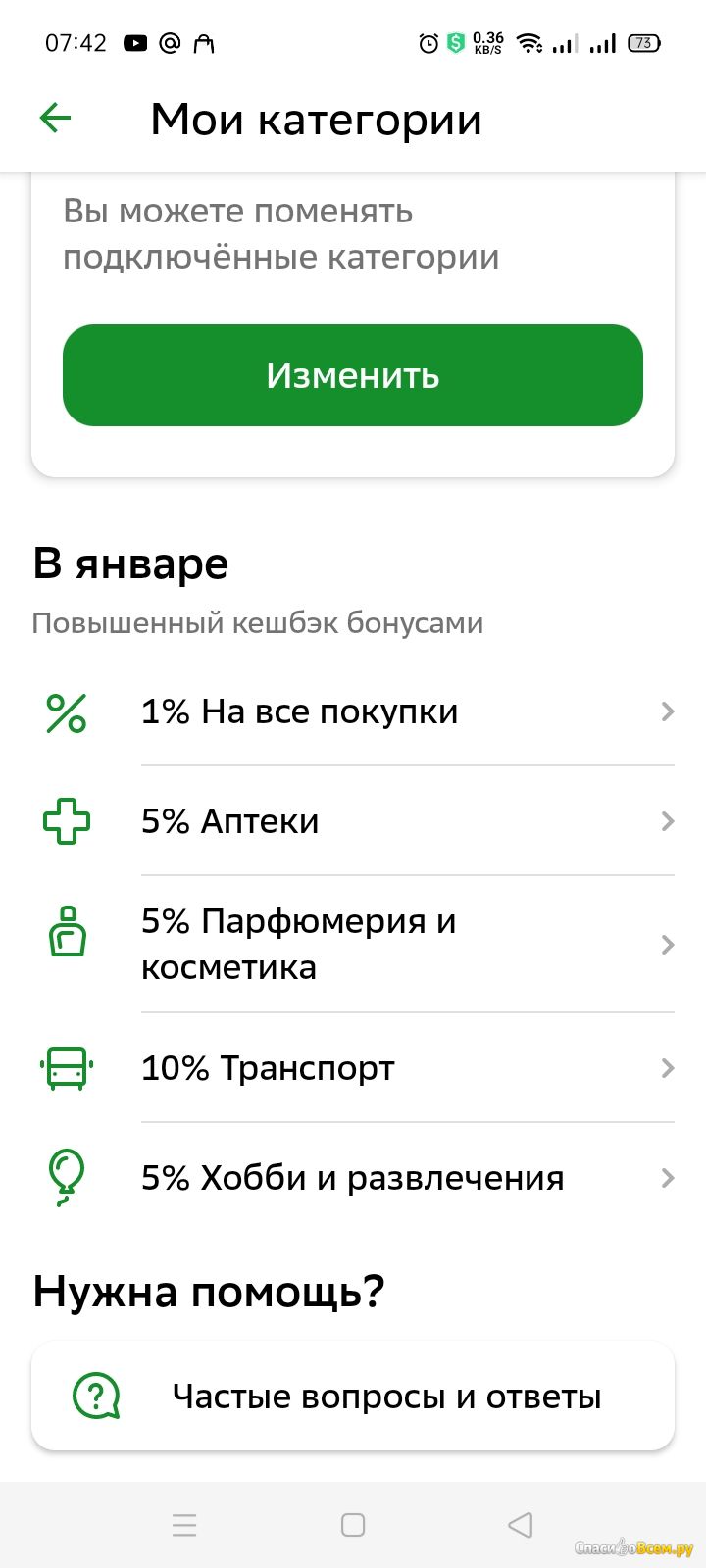
Task: View the 10% Транспорт category
Action: (x=353, y=1068)
